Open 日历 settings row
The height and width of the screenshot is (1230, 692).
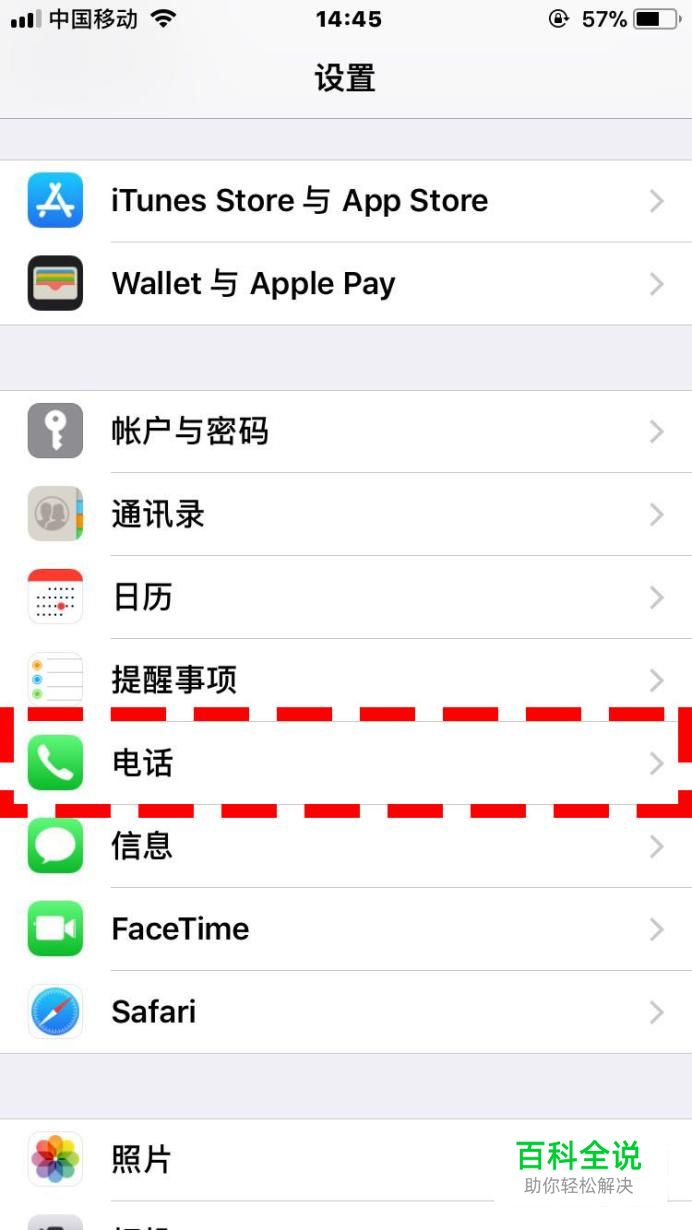(x=346, y=598)
